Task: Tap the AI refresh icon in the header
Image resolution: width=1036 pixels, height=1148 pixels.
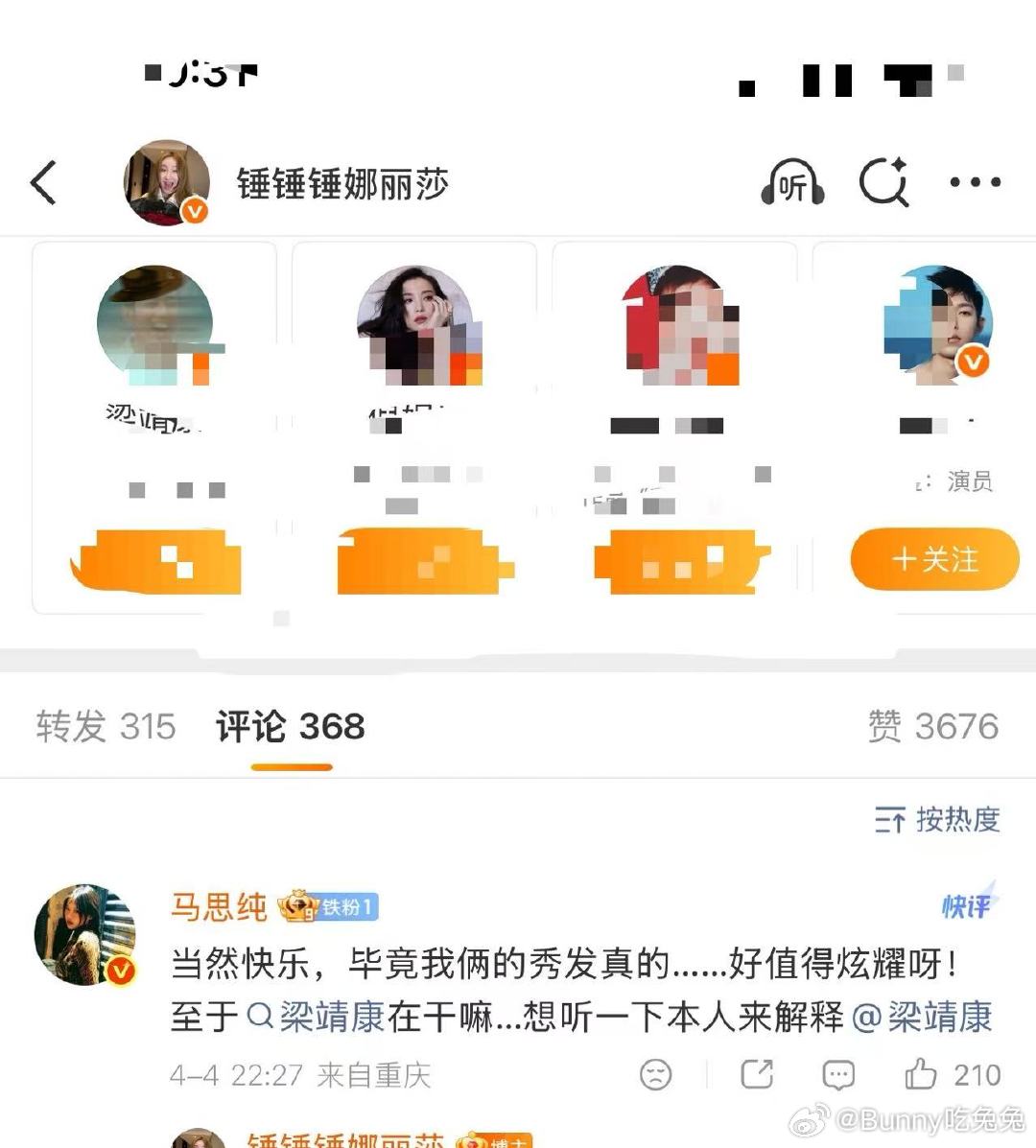Action: (x=884, y=182)
